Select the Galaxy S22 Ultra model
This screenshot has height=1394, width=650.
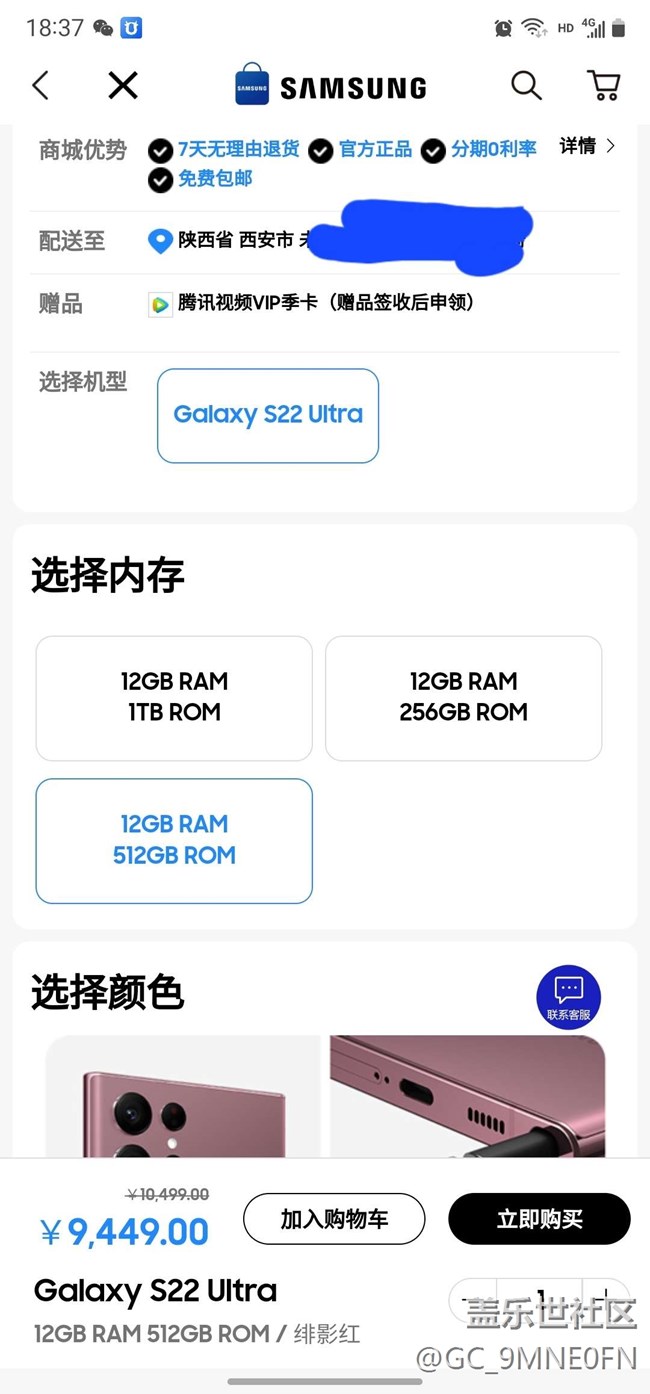point(268,415)
